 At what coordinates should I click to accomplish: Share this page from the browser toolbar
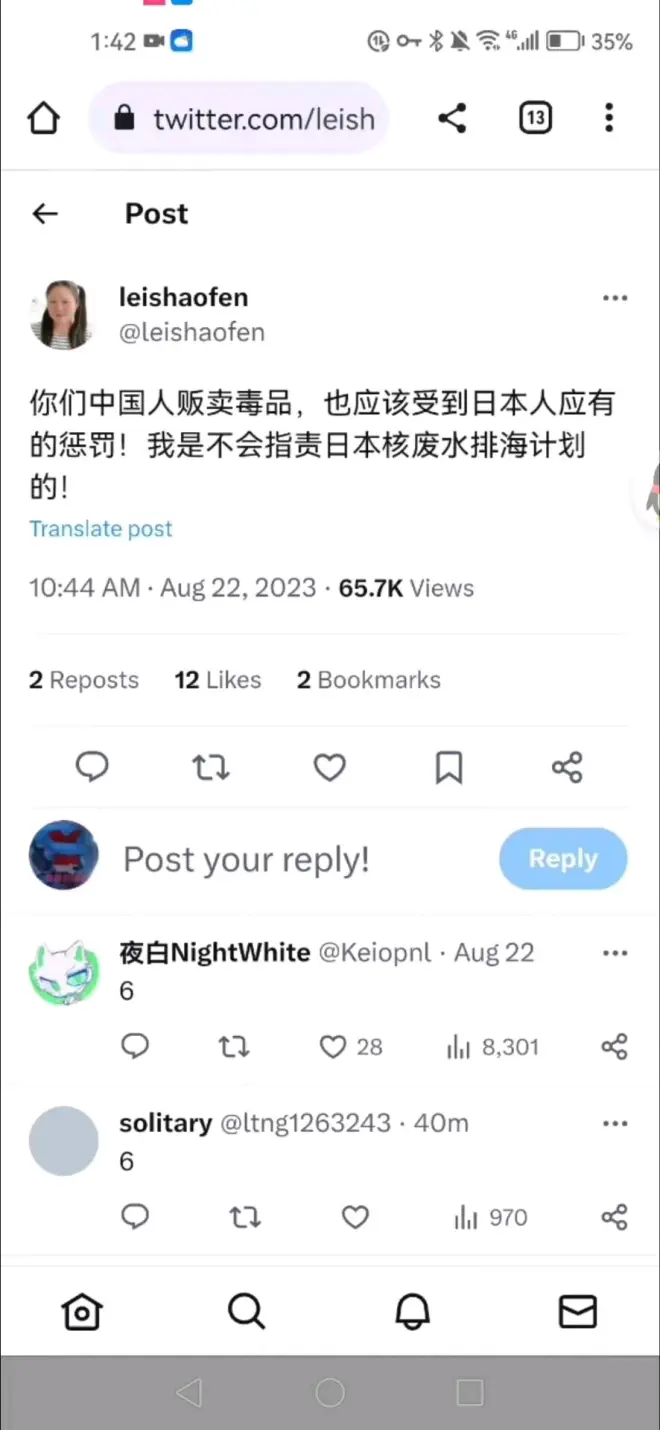pos(452,119)
